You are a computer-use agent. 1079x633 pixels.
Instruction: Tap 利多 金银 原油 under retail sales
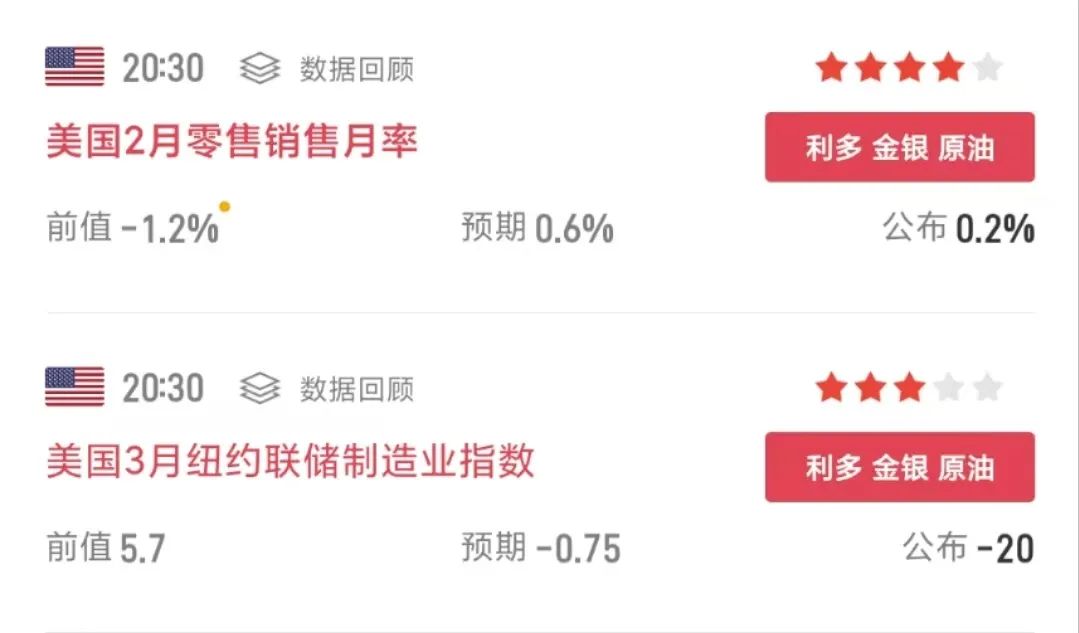click(899, 148)
